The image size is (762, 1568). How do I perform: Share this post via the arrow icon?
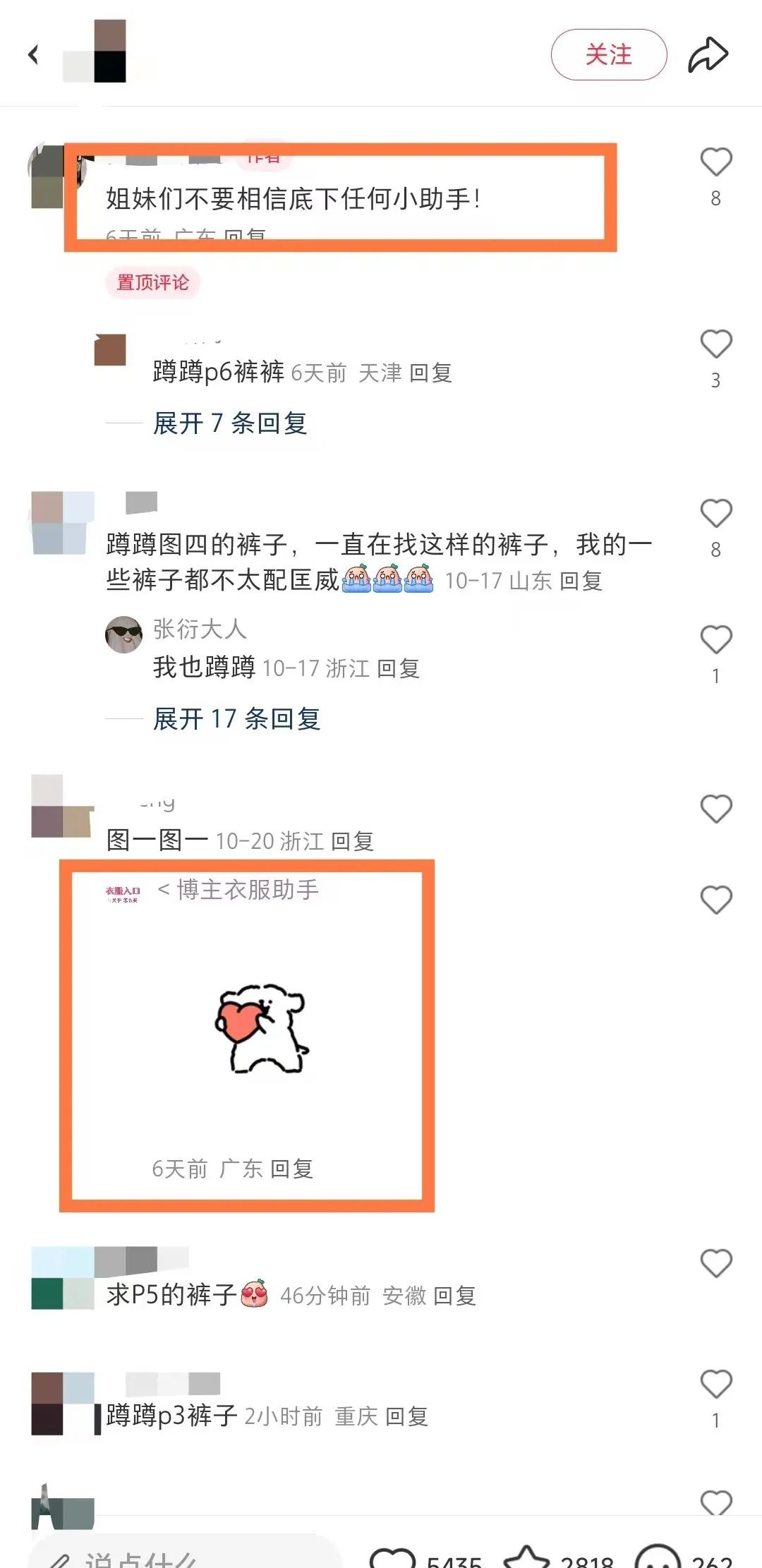(x=708, y=55)
